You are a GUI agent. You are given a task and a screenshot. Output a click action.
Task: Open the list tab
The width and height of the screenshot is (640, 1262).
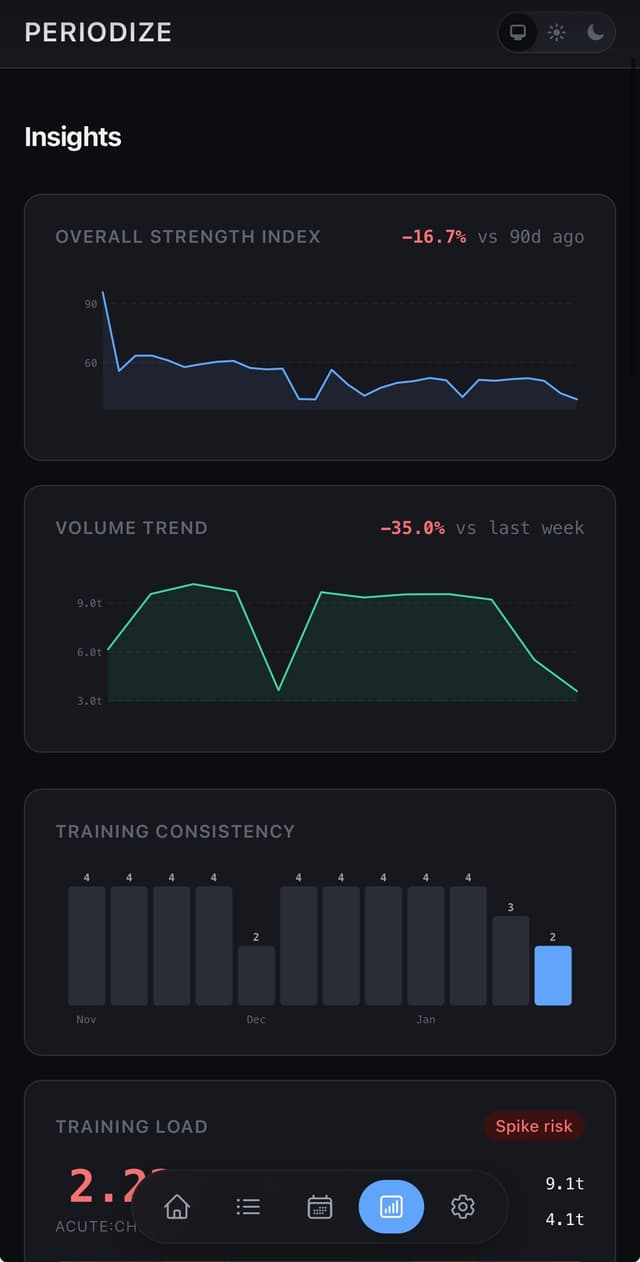click(x=248, y=1207)
